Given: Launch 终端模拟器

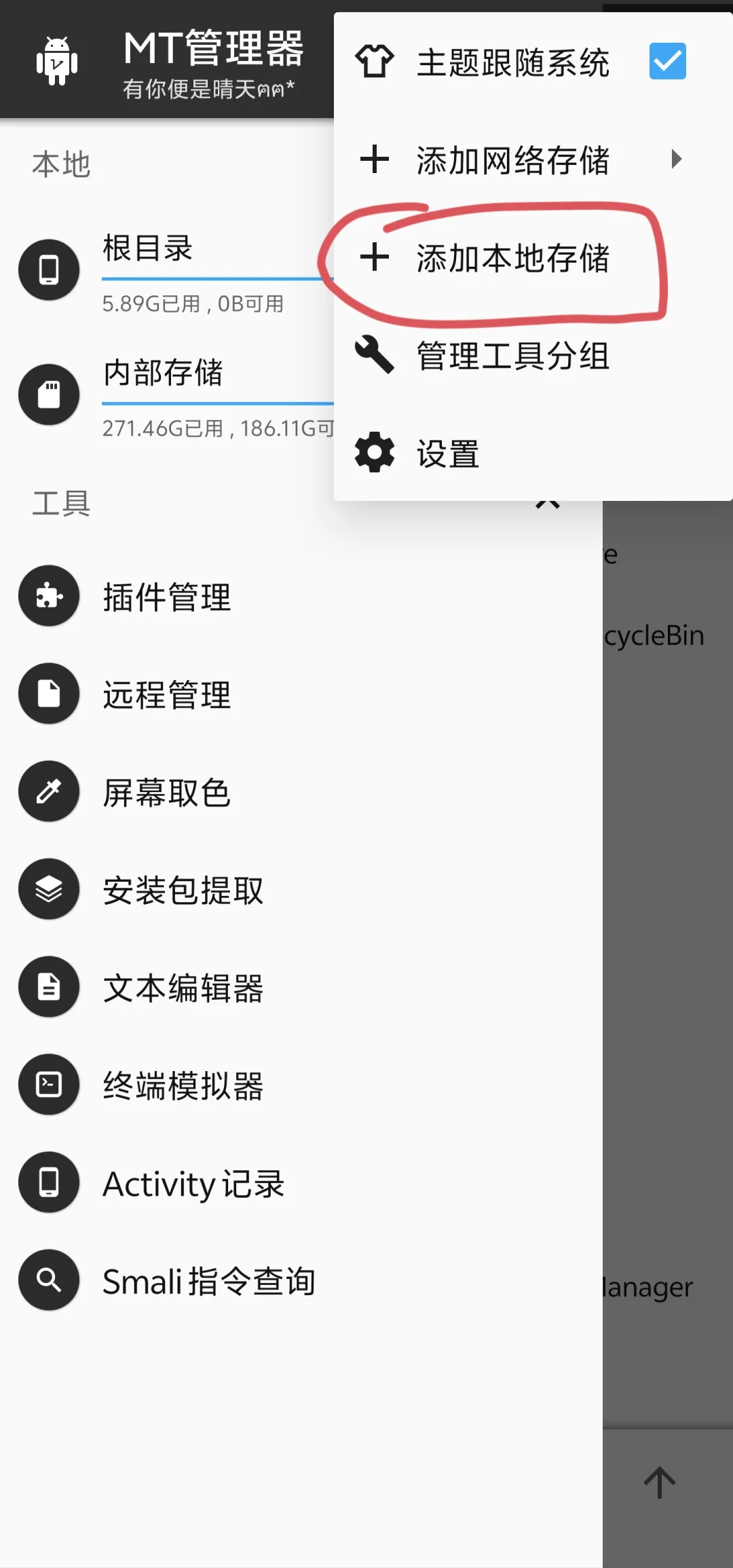Looking at the screenshot, I should 301,1085.
